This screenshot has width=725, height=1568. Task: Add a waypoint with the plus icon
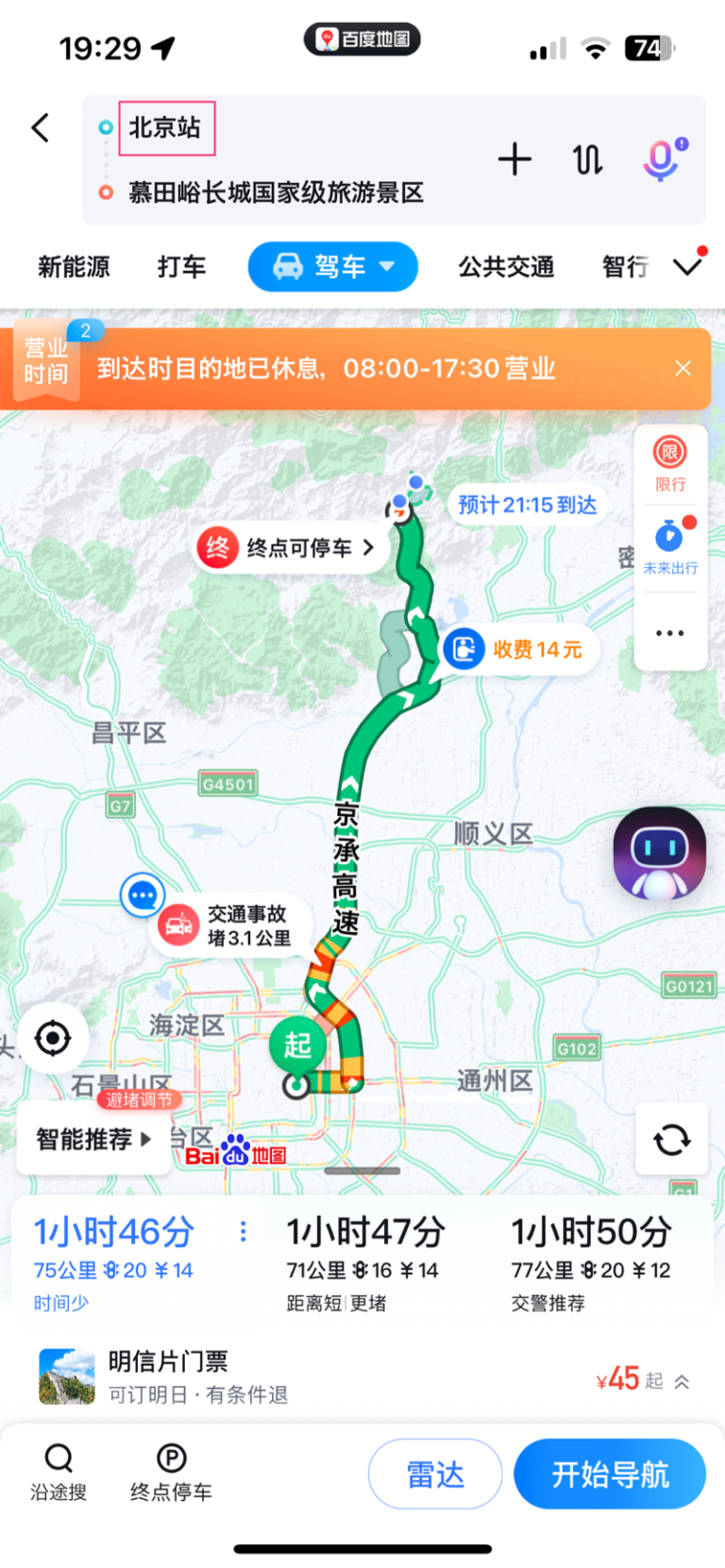(x=515, y=160)
